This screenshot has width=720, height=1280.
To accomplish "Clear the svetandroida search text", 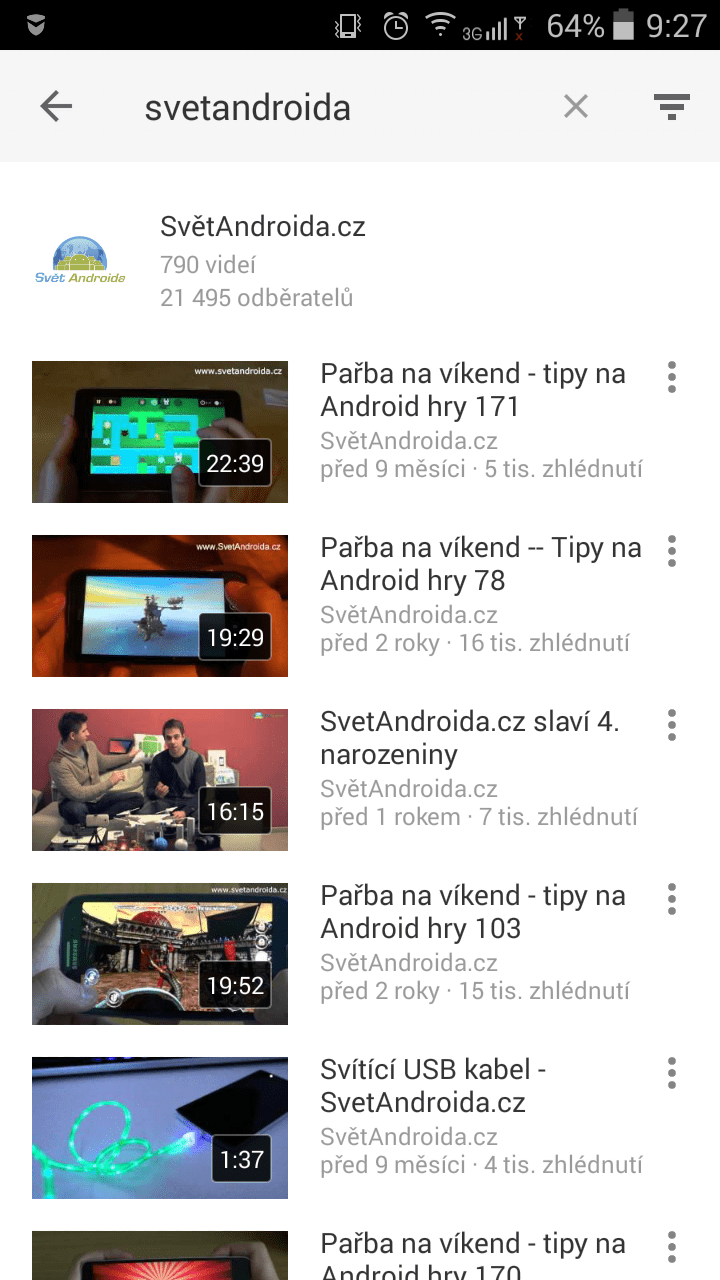I will tap(575, 106).
